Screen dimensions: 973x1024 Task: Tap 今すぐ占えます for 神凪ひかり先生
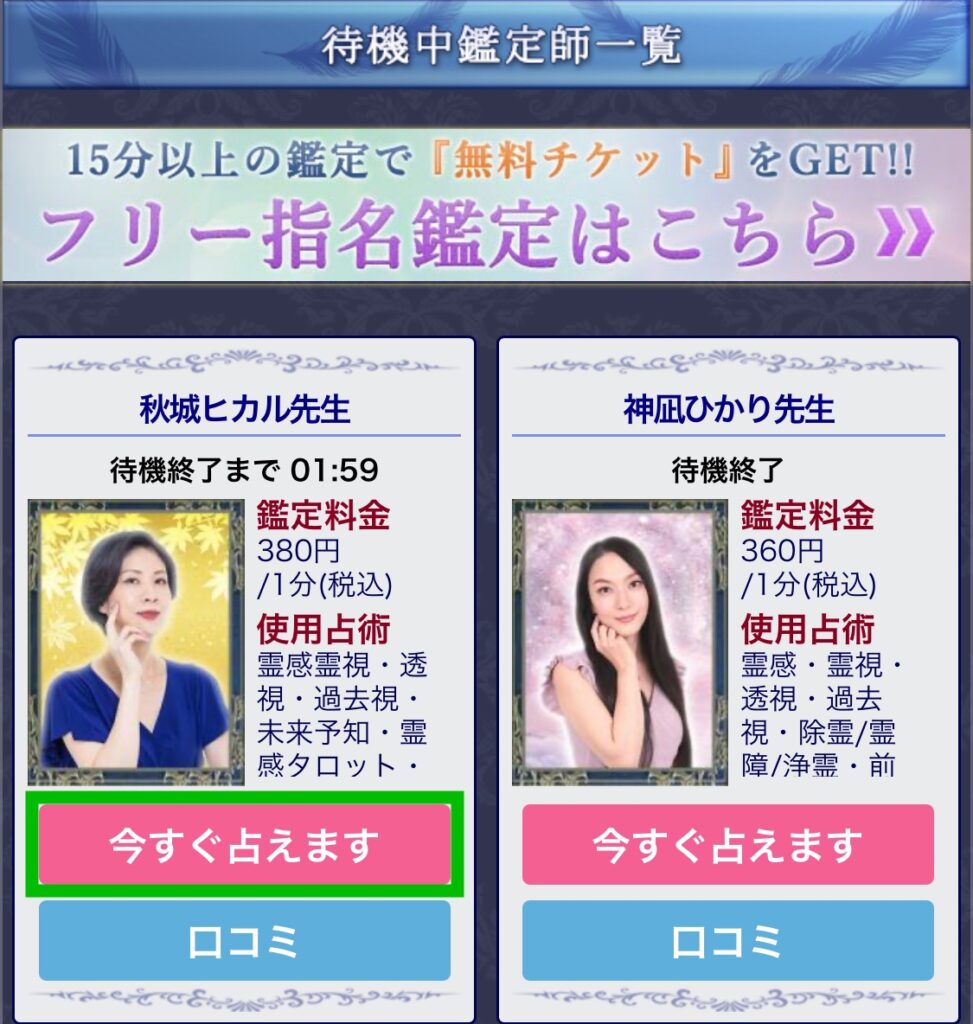[727, 845]
